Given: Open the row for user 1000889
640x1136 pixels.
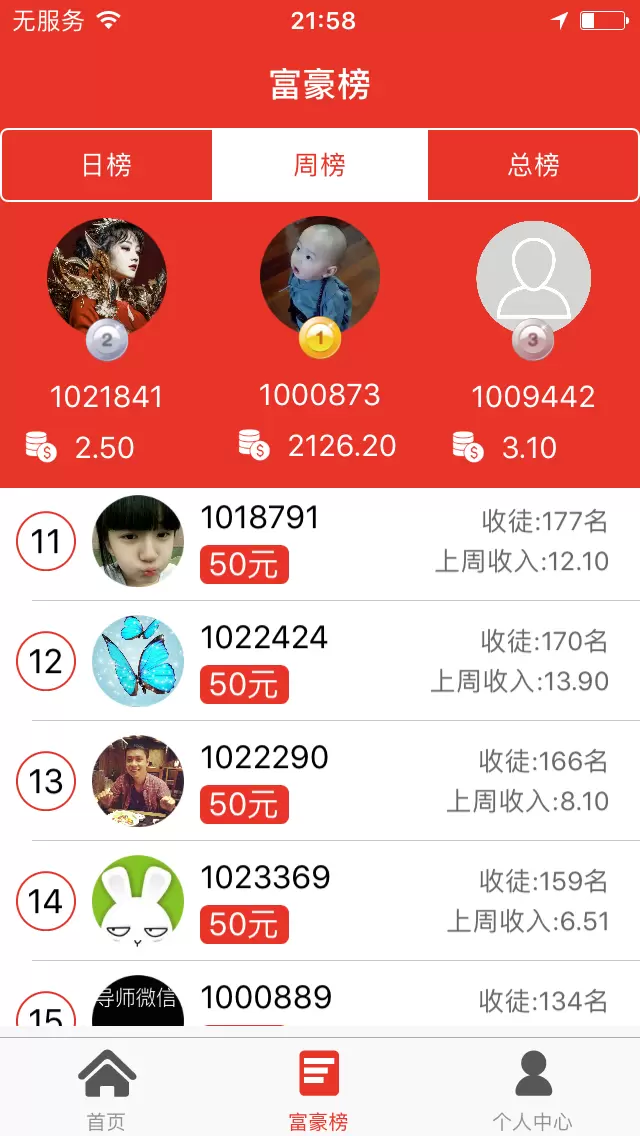Looking at the screenshot, I should tap(320, 1000).
